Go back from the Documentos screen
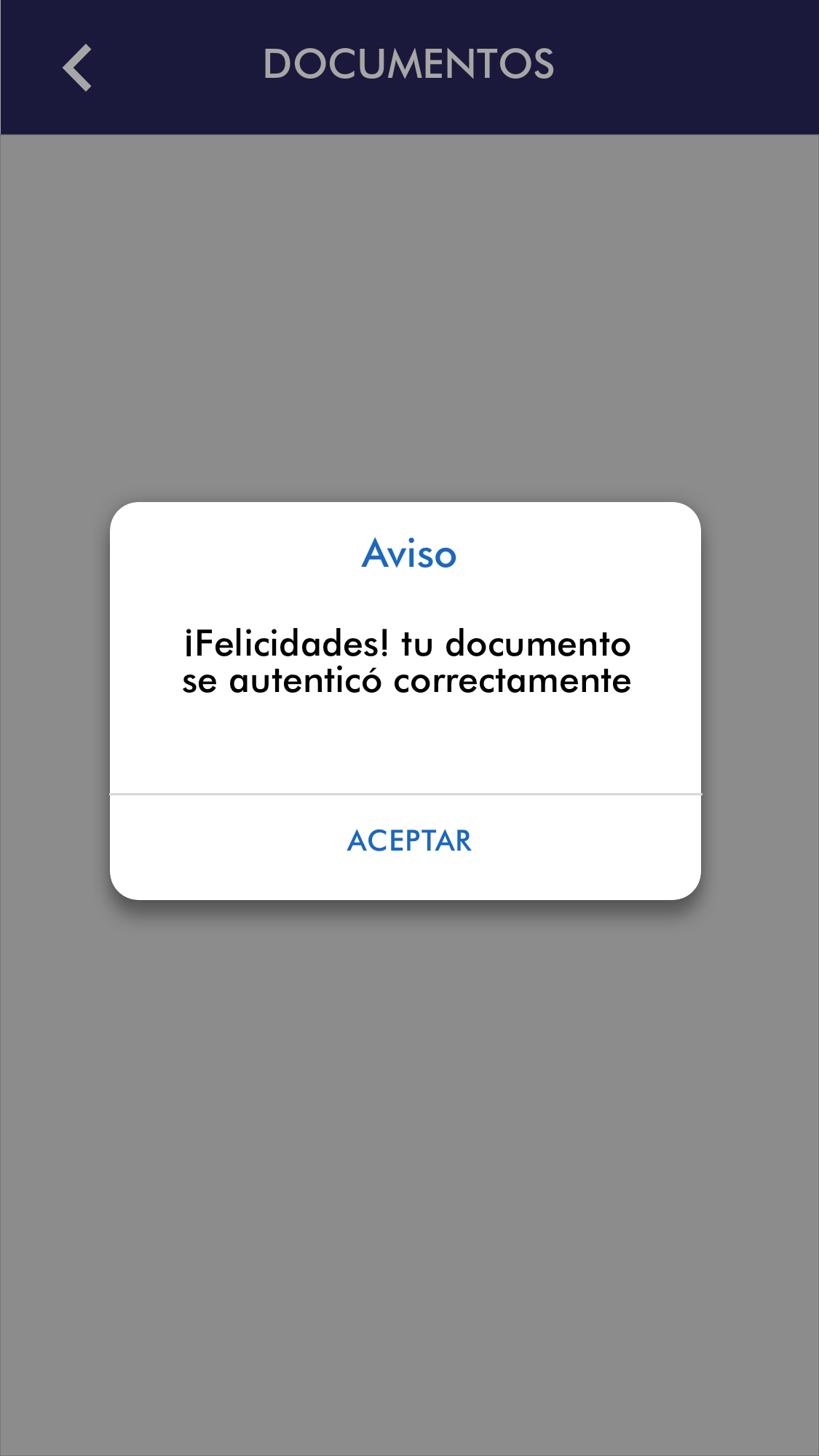The height and width of the screenshot is (1456, 819). point(77,68)
